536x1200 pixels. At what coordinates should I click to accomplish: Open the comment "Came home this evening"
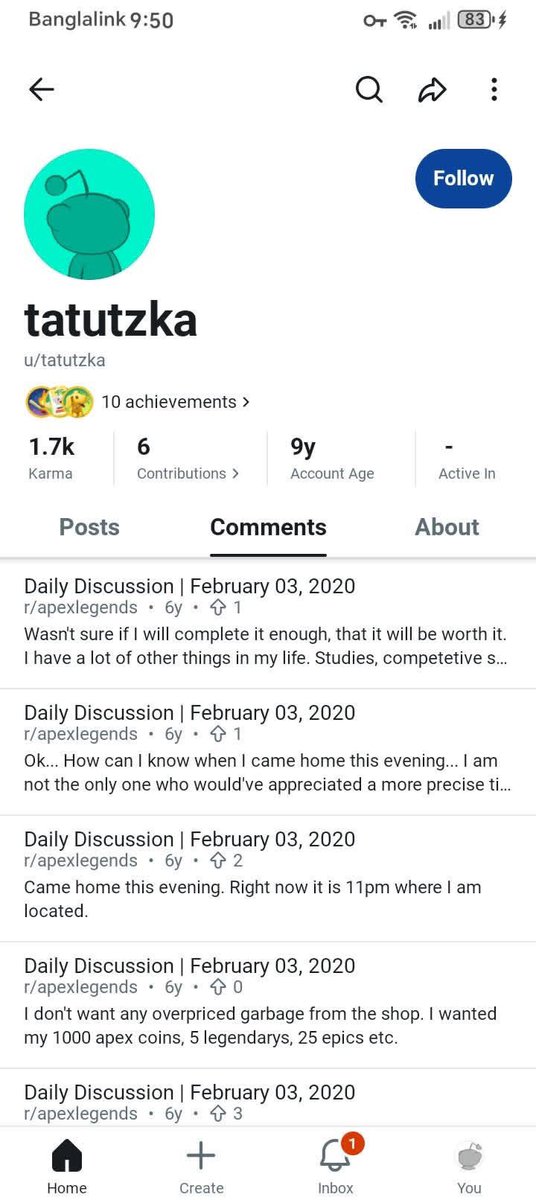(x=268, y=878)
